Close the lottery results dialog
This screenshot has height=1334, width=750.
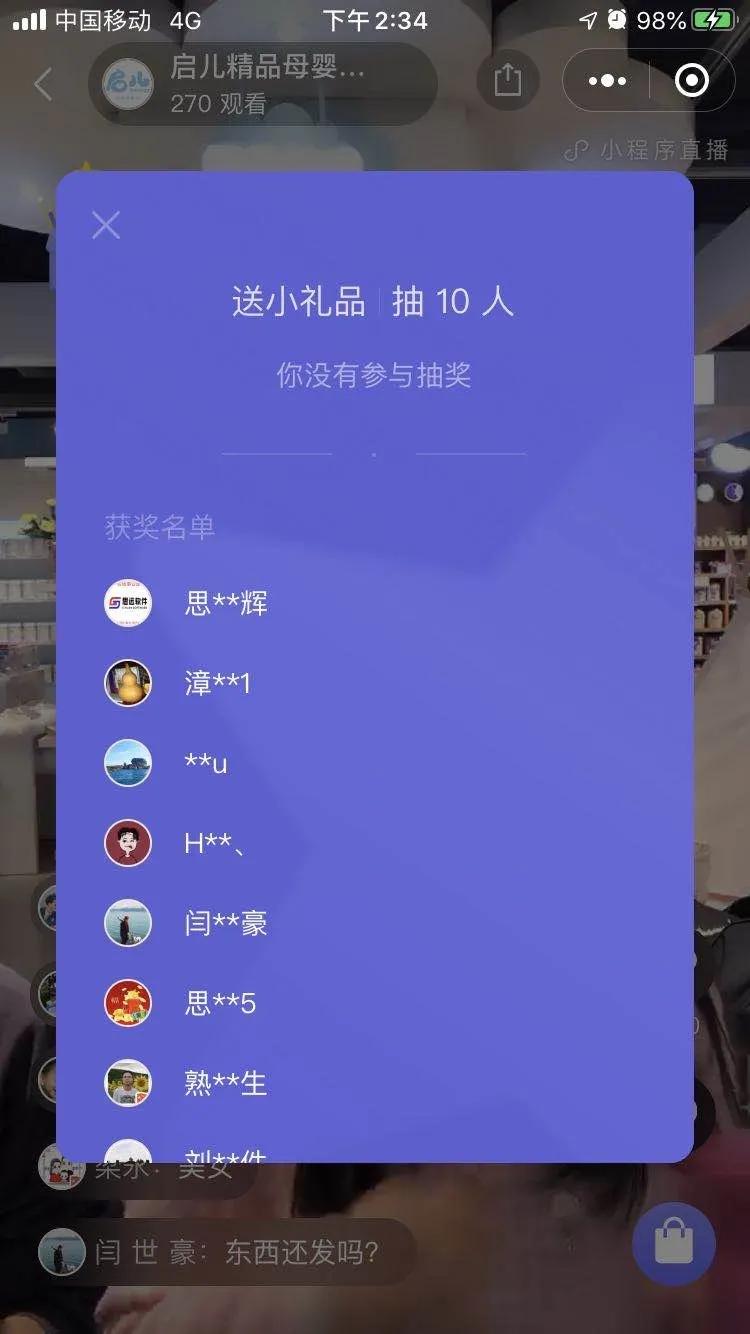(106, 225)
